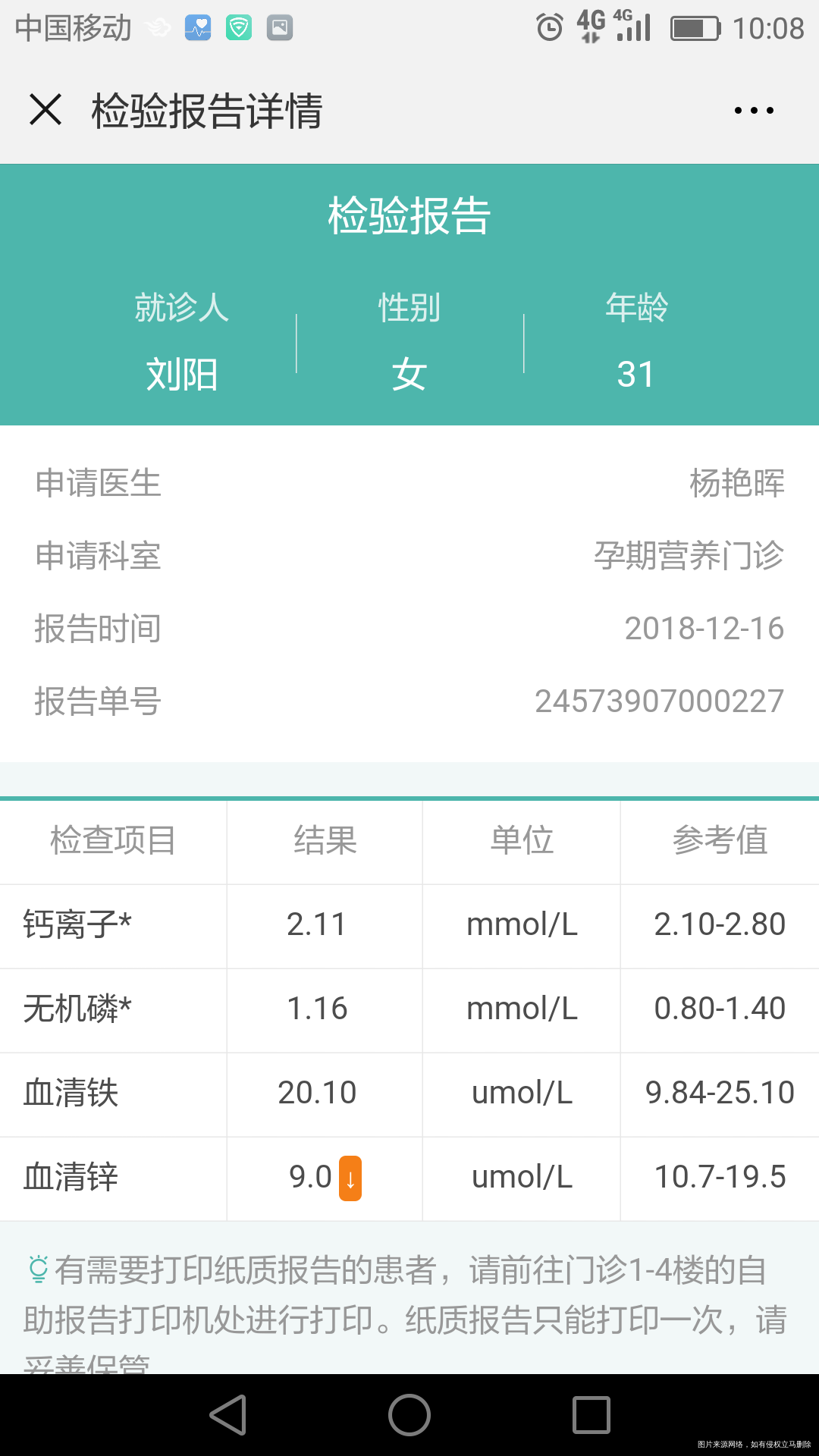The width and height of the screenshot is (819, 1456).
Task: Expand the 申请医生 row
Action: 409,485
